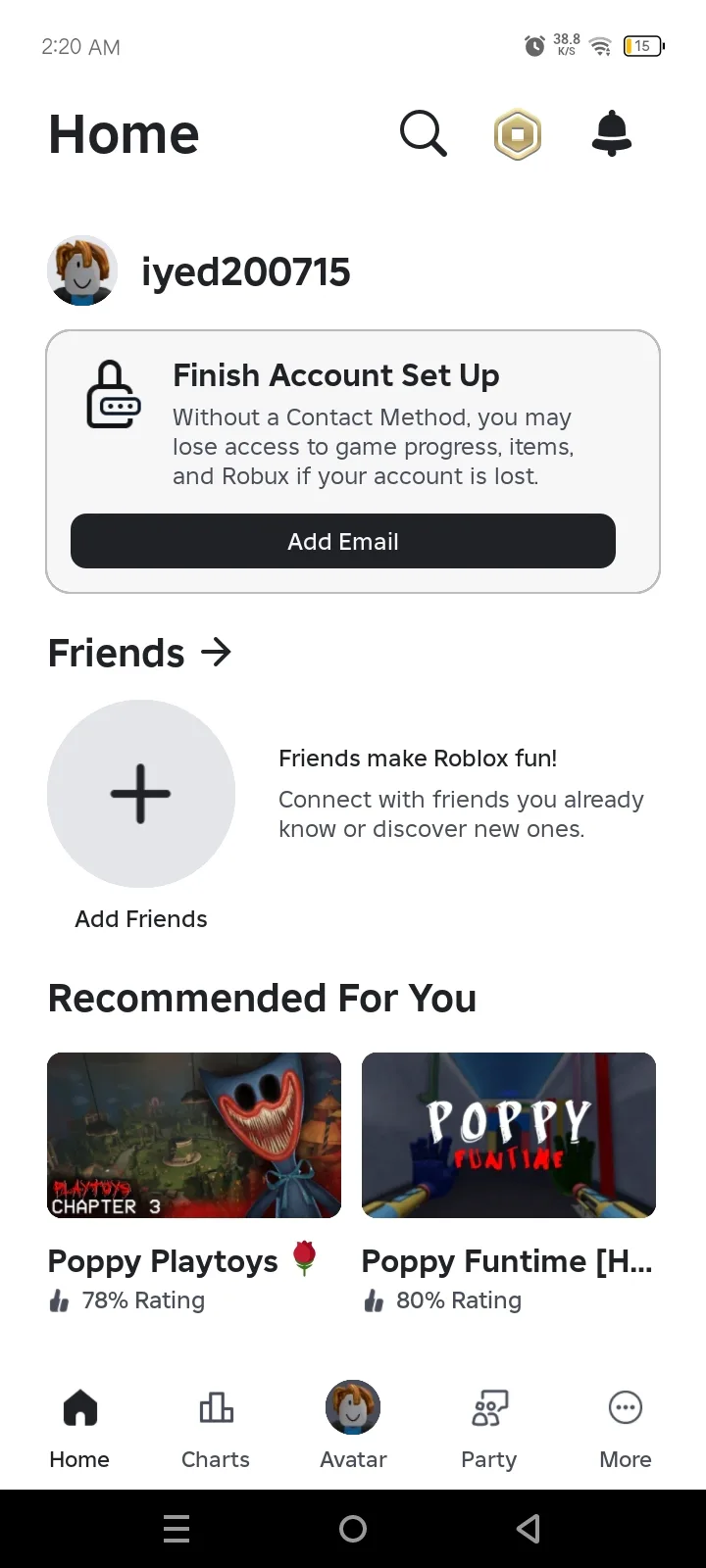Tap the Add Friends plus button
This screenshot has height=1568, width=706.
pos(141,794)
